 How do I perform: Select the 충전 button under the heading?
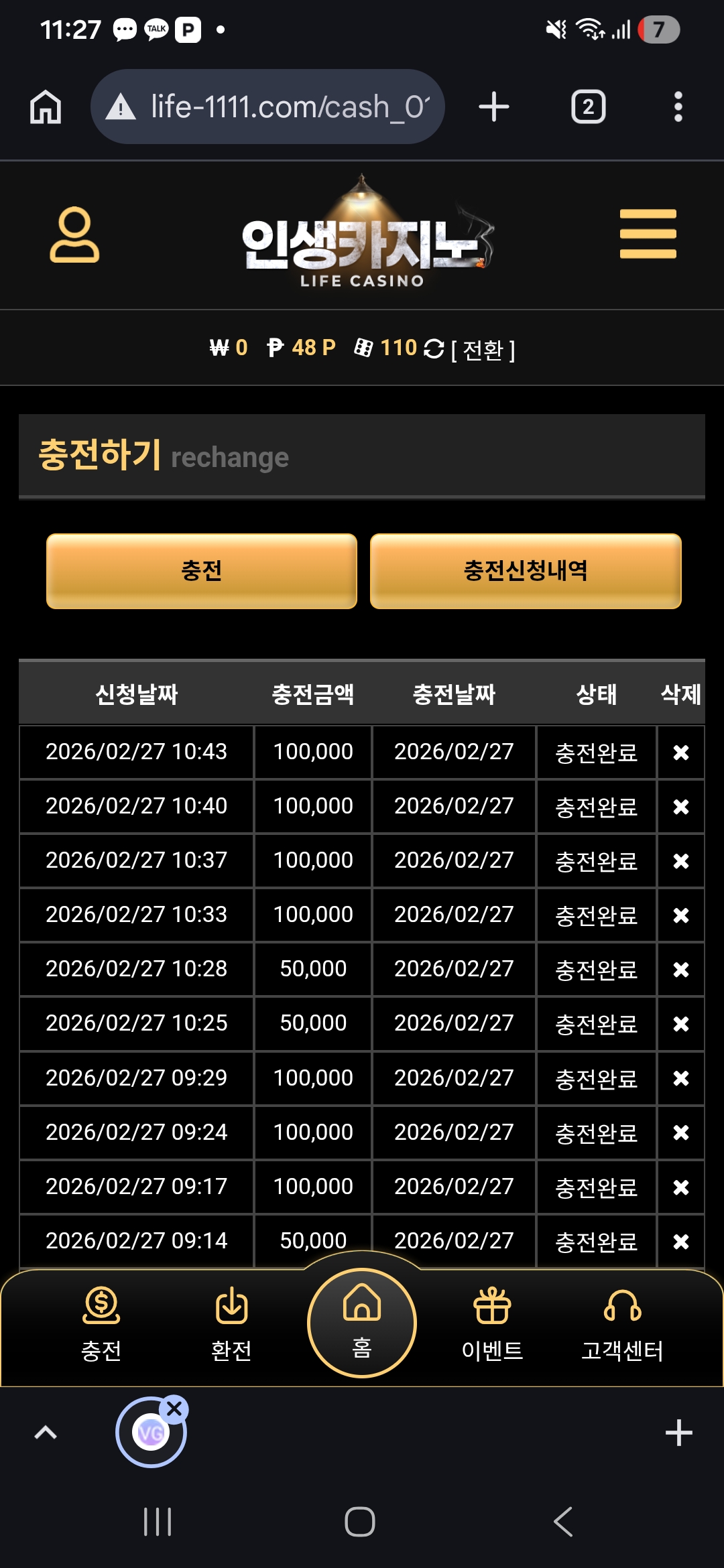coord(201,571)
